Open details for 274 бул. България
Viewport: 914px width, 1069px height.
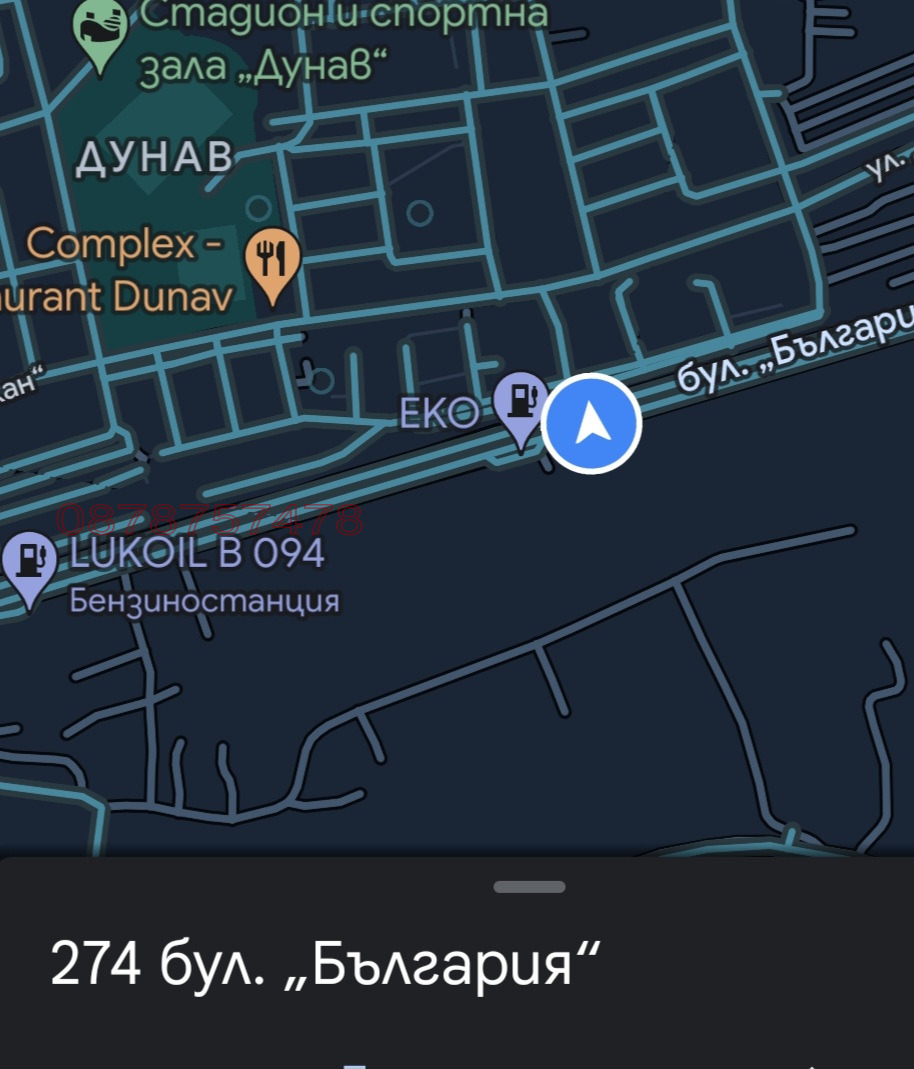325,964
